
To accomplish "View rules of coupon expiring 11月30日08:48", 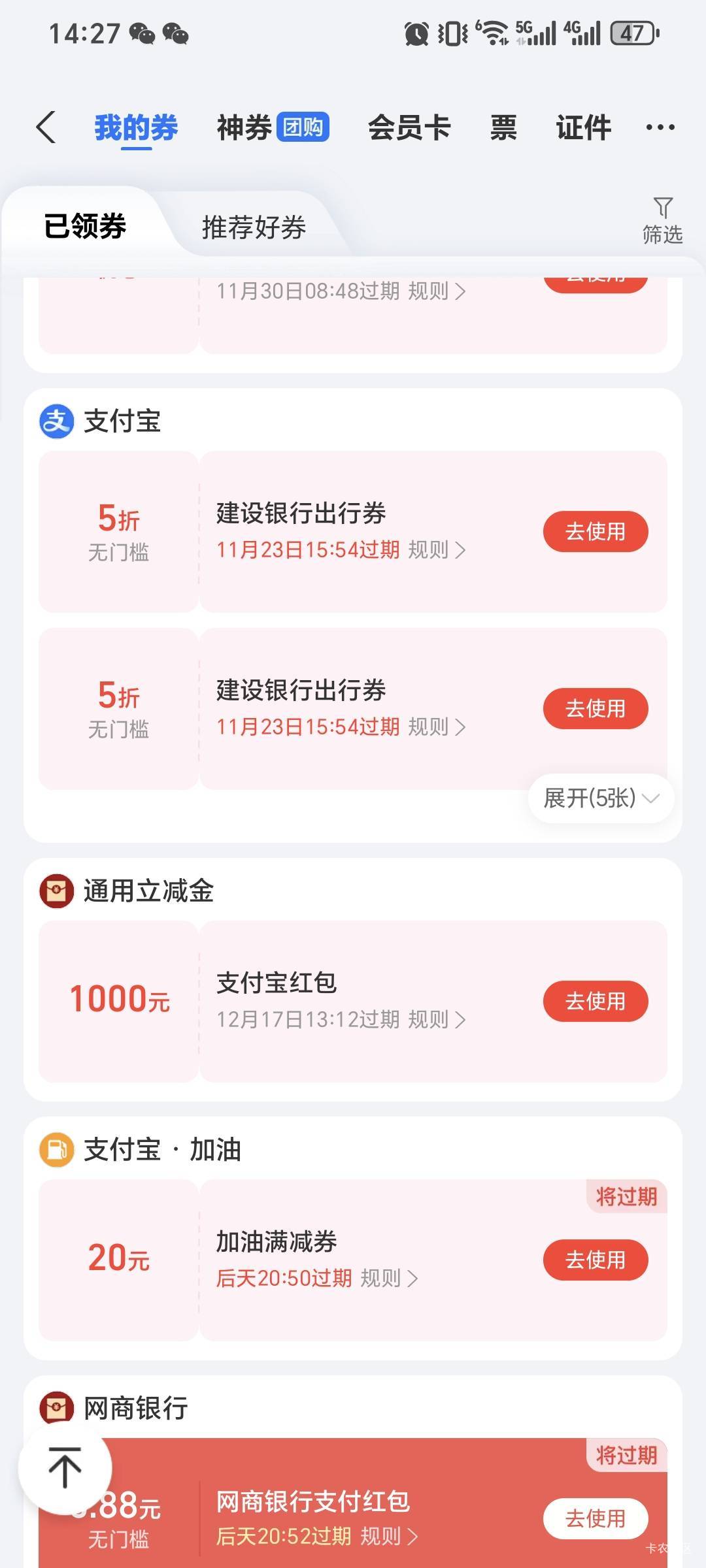I will pos(437,291).
